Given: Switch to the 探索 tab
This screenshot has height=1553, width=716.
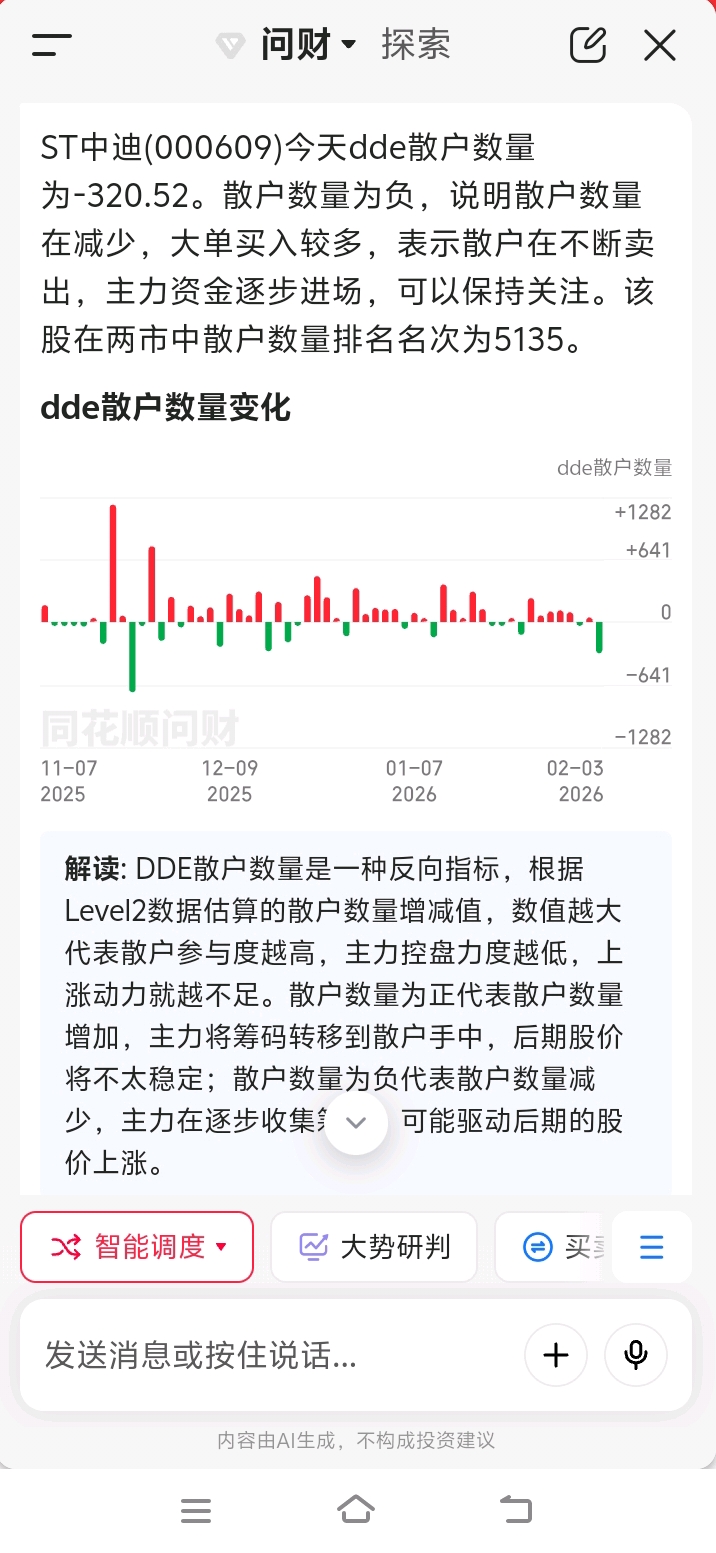Looking at the screenshot, I should (416, 44).
